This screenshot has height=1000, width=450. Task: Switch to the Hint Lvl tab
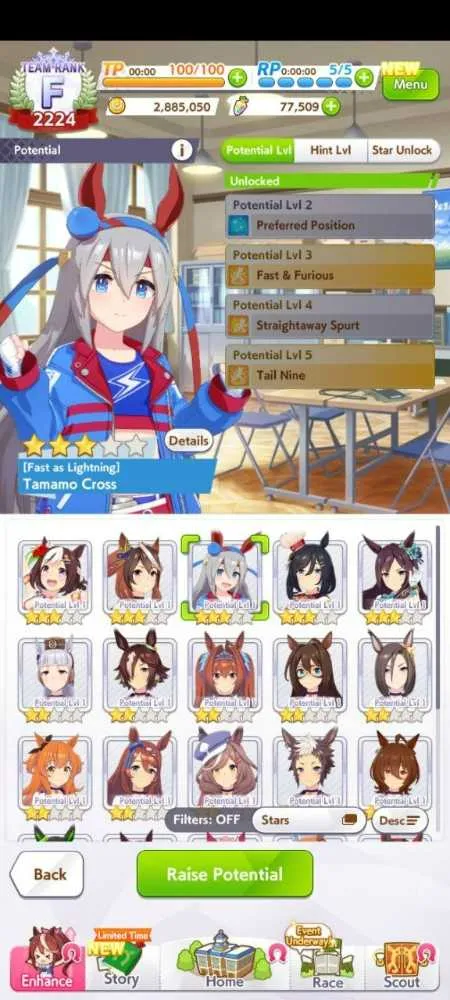click(x=330, y=151)
